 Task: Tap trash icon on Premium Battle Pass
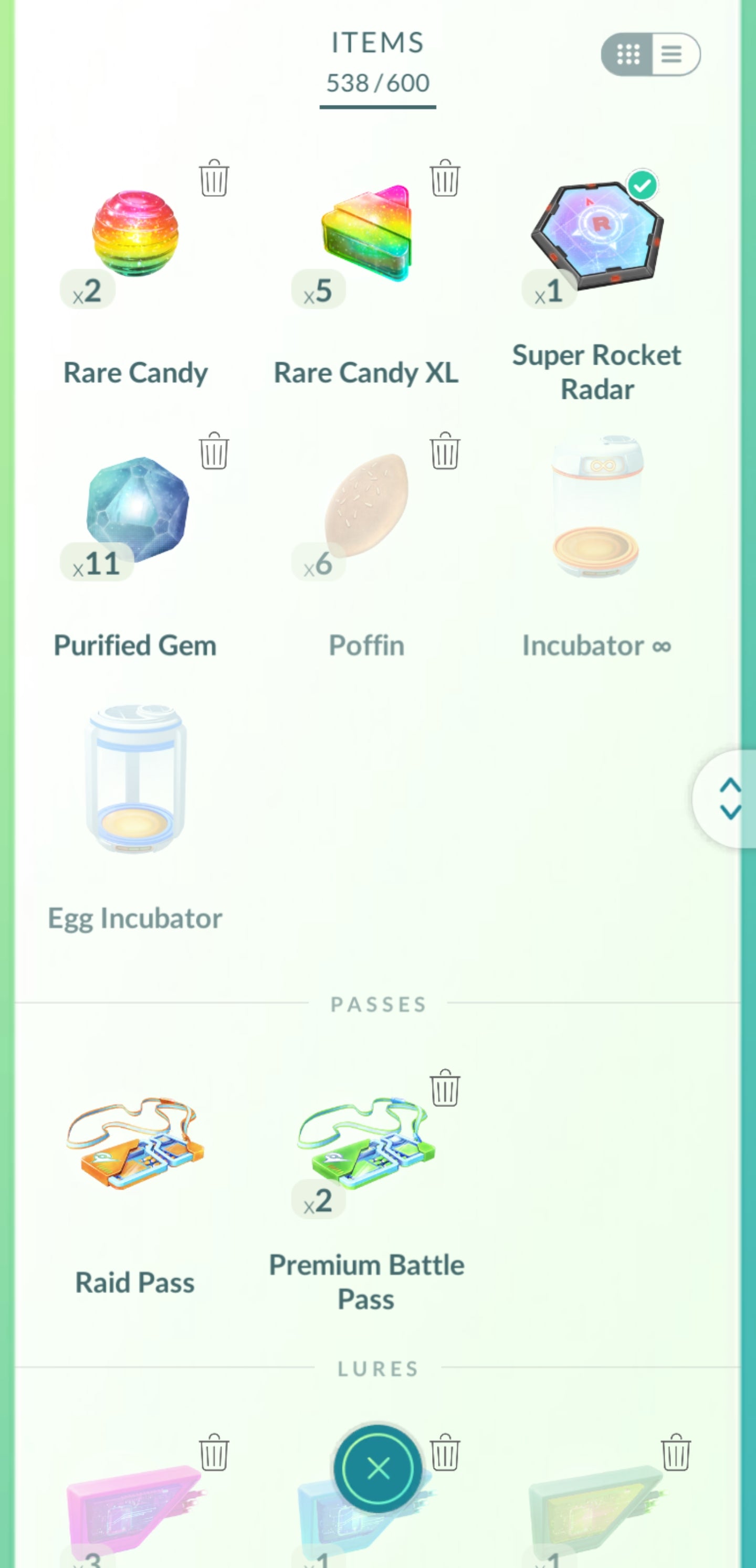(444, 1092)
